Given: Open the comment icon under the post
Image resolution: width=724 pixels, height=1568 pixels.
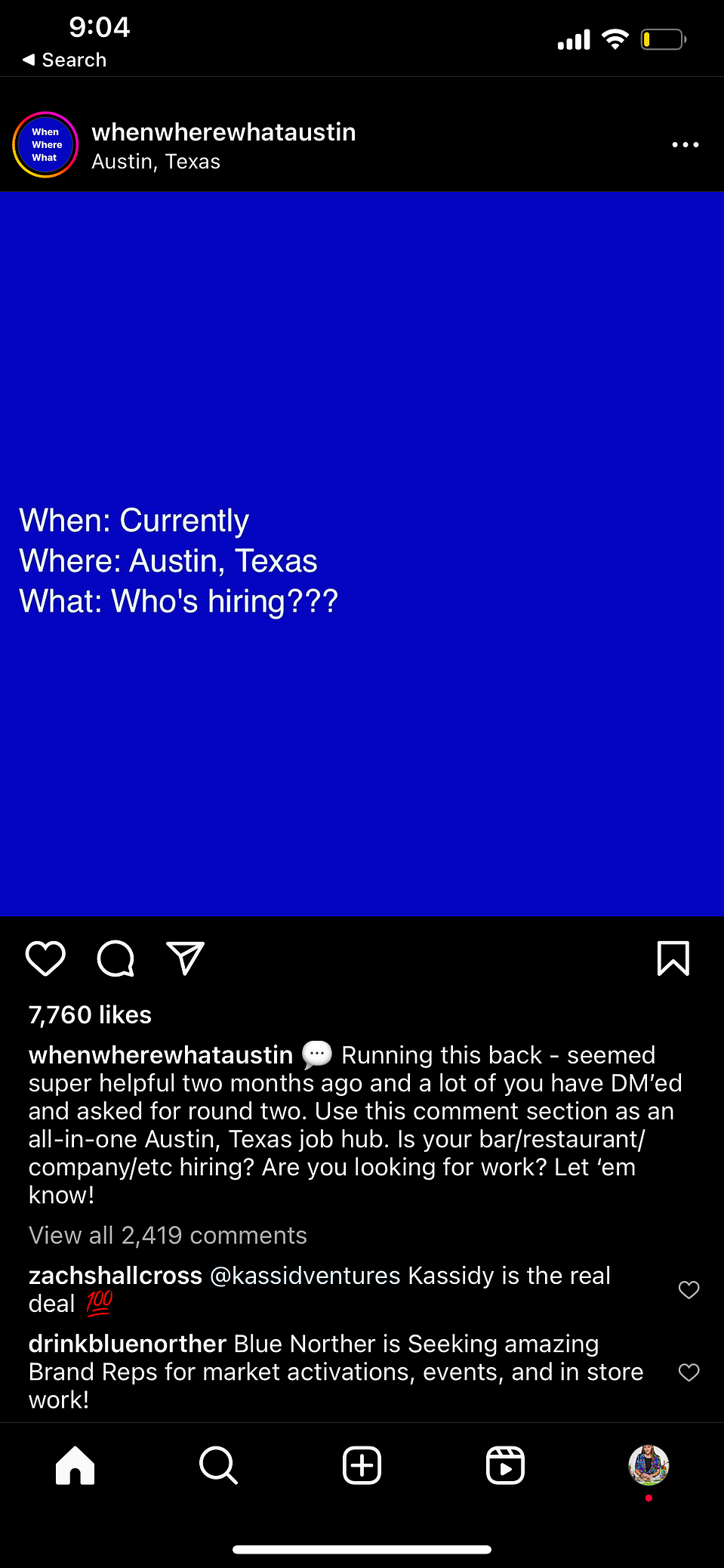Looking at the screenshot, I should [x=116, y=958].
